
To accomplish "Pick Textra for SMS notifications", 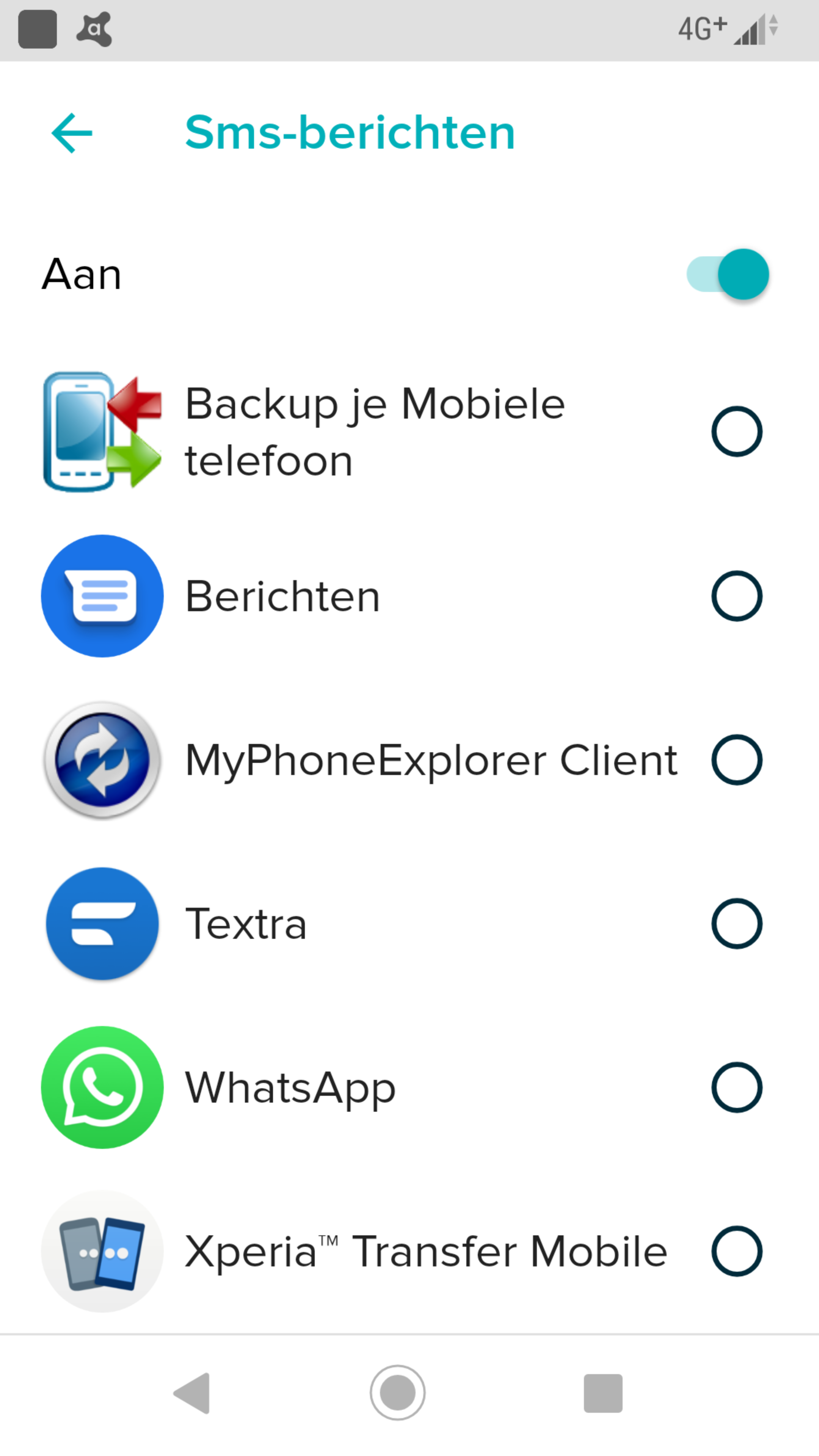I will click(x=736, y=924).
